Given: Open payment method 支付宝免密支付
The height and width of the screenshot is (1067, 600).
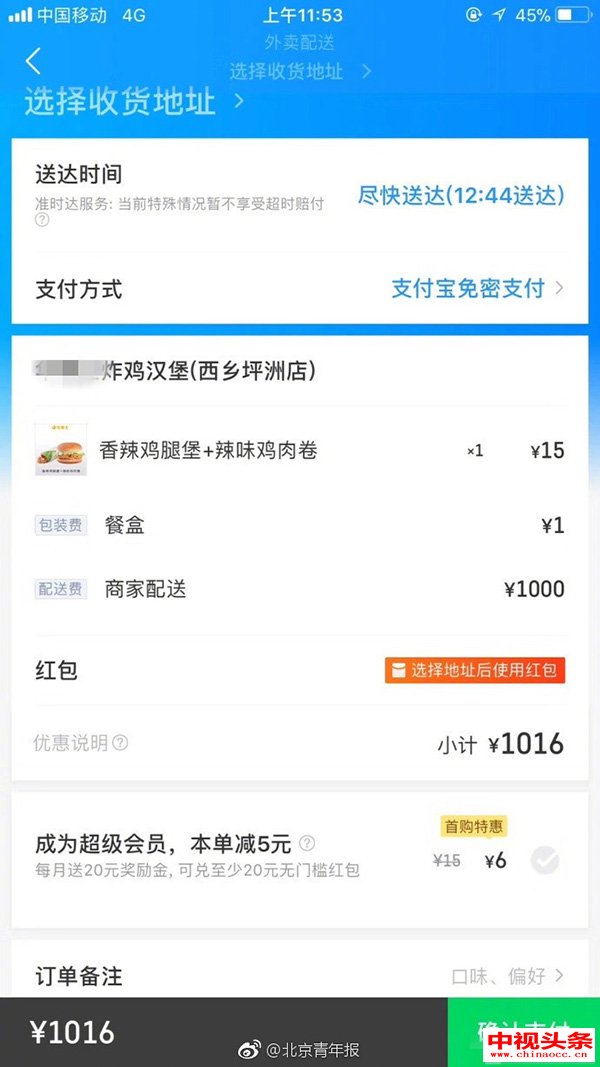Looking at the screenshot, I should point(478,289).
